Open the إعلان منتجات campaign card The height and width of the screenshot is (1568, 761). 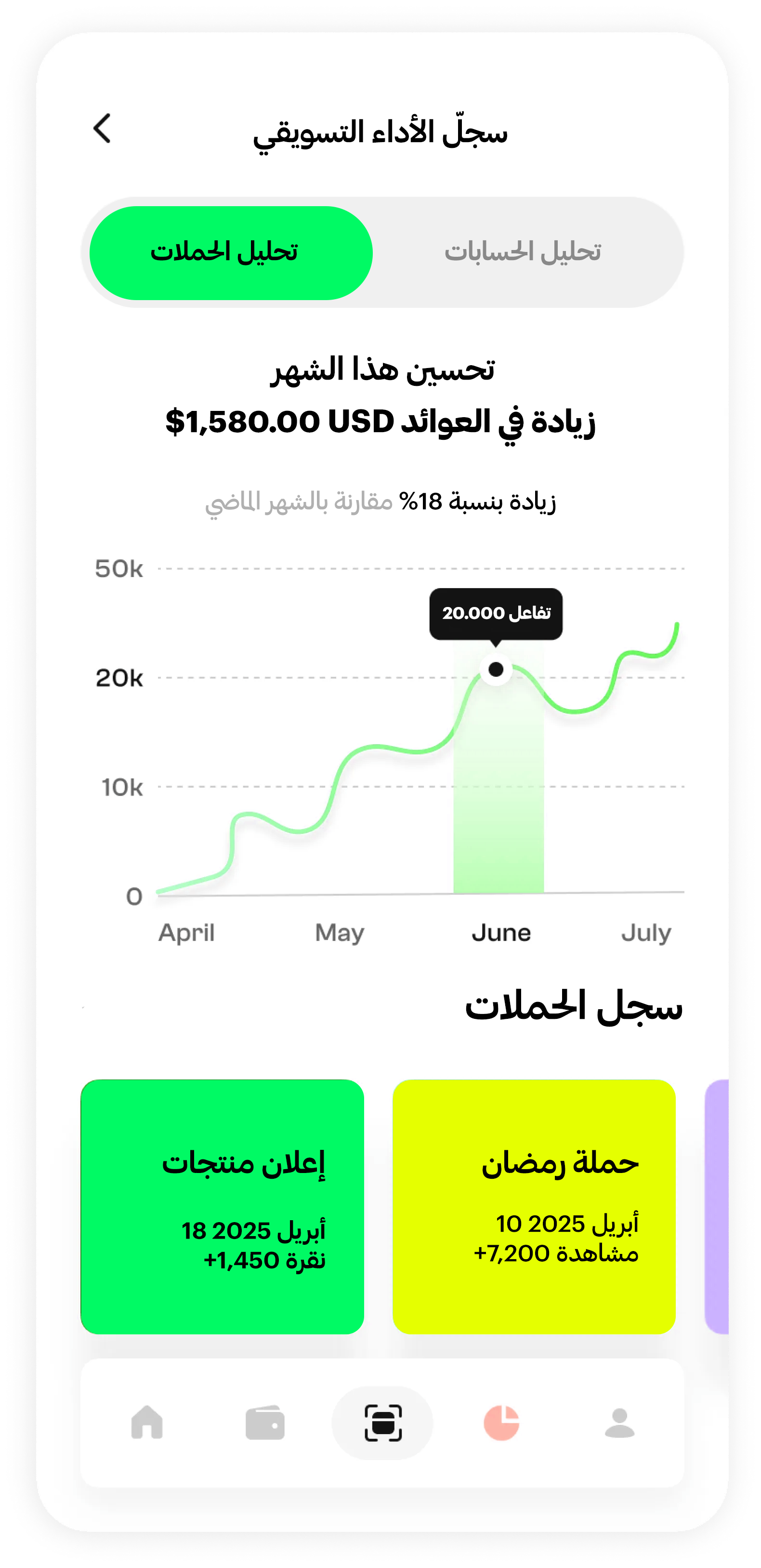click(222, 1206)
